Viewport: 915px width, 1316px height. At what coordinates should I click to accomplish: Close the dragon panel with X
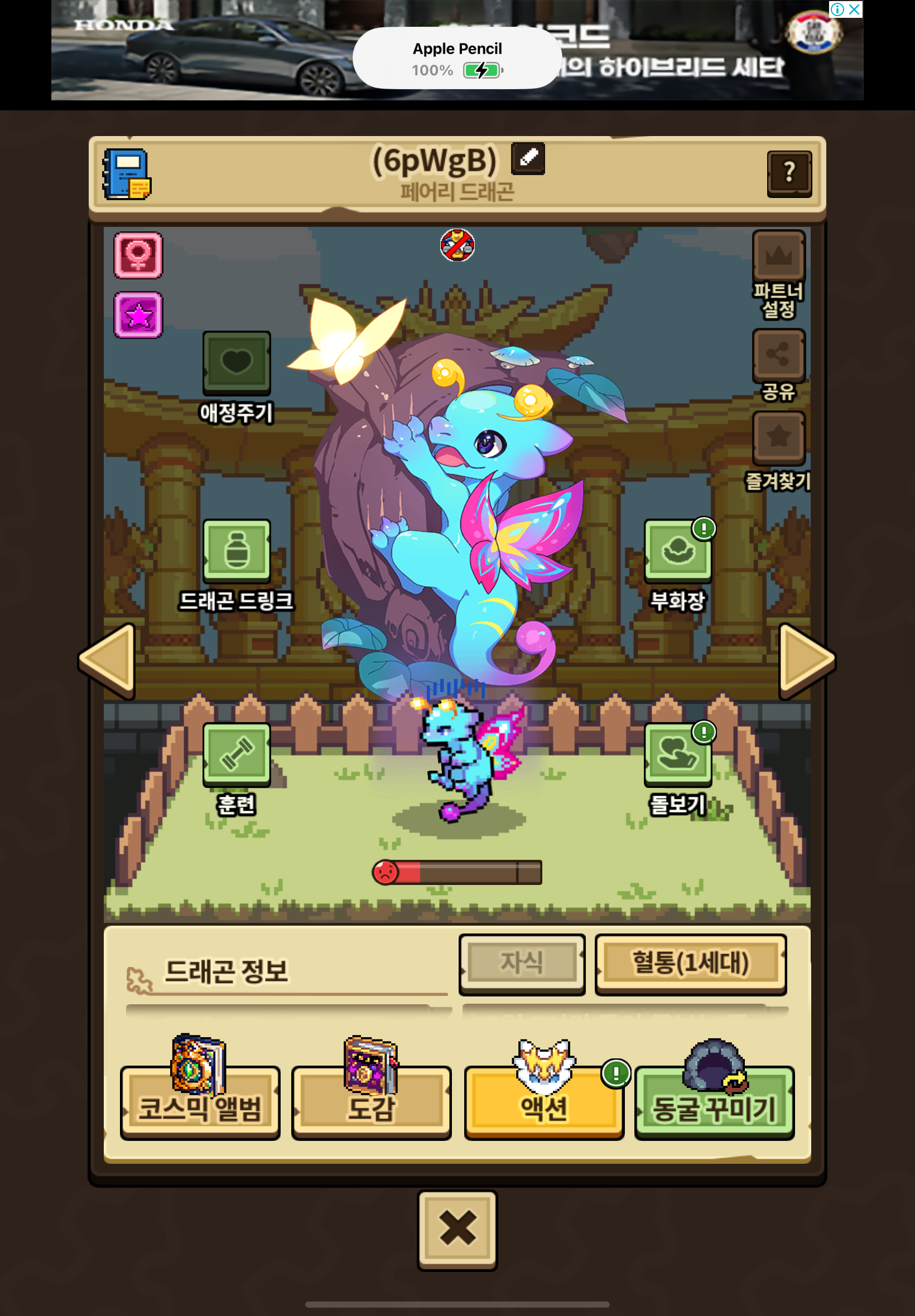coord(457,1229)
